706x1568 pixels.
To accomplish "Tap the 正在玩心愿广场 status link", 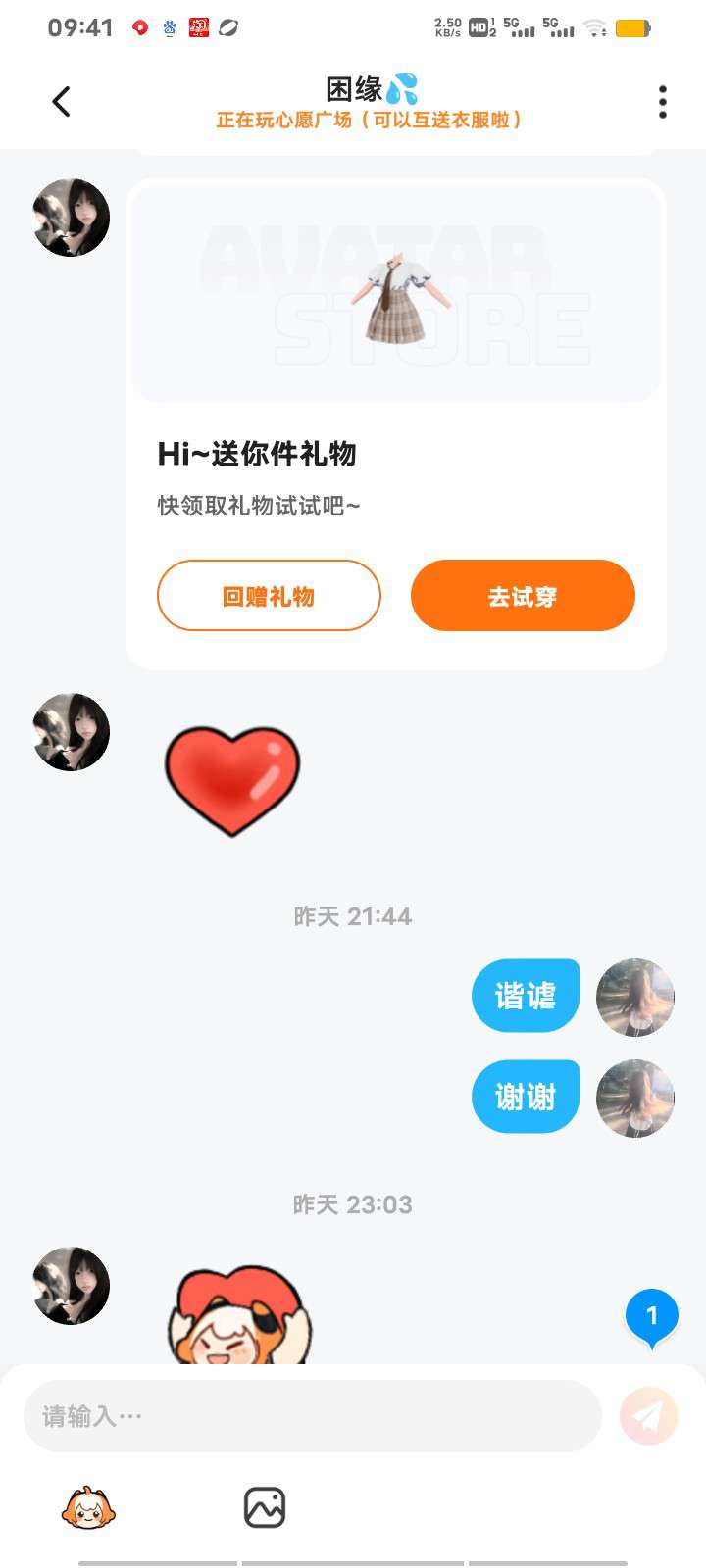I will 369,120.
